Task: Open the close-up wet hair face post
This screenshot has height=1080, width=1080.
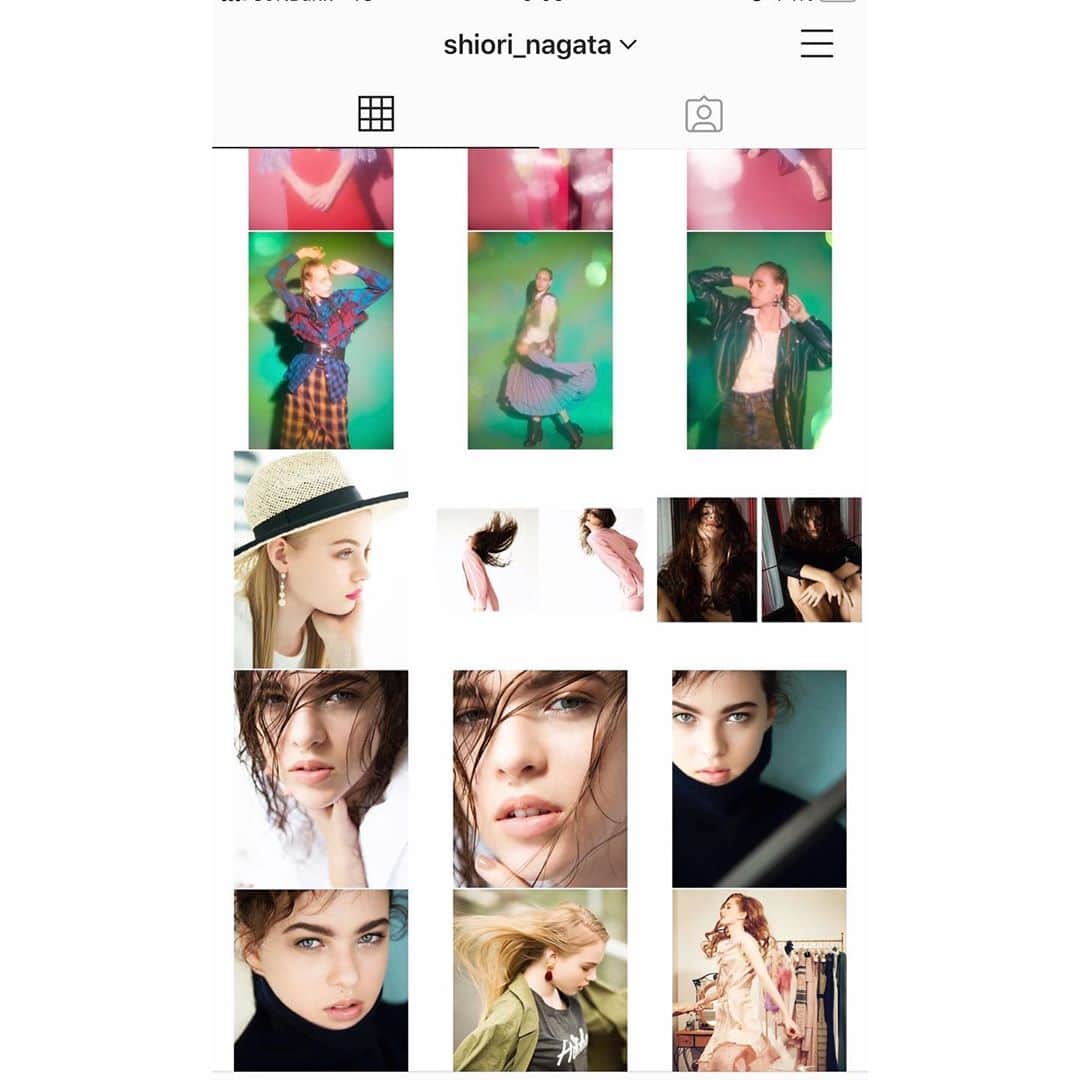Action: (540, 778)
